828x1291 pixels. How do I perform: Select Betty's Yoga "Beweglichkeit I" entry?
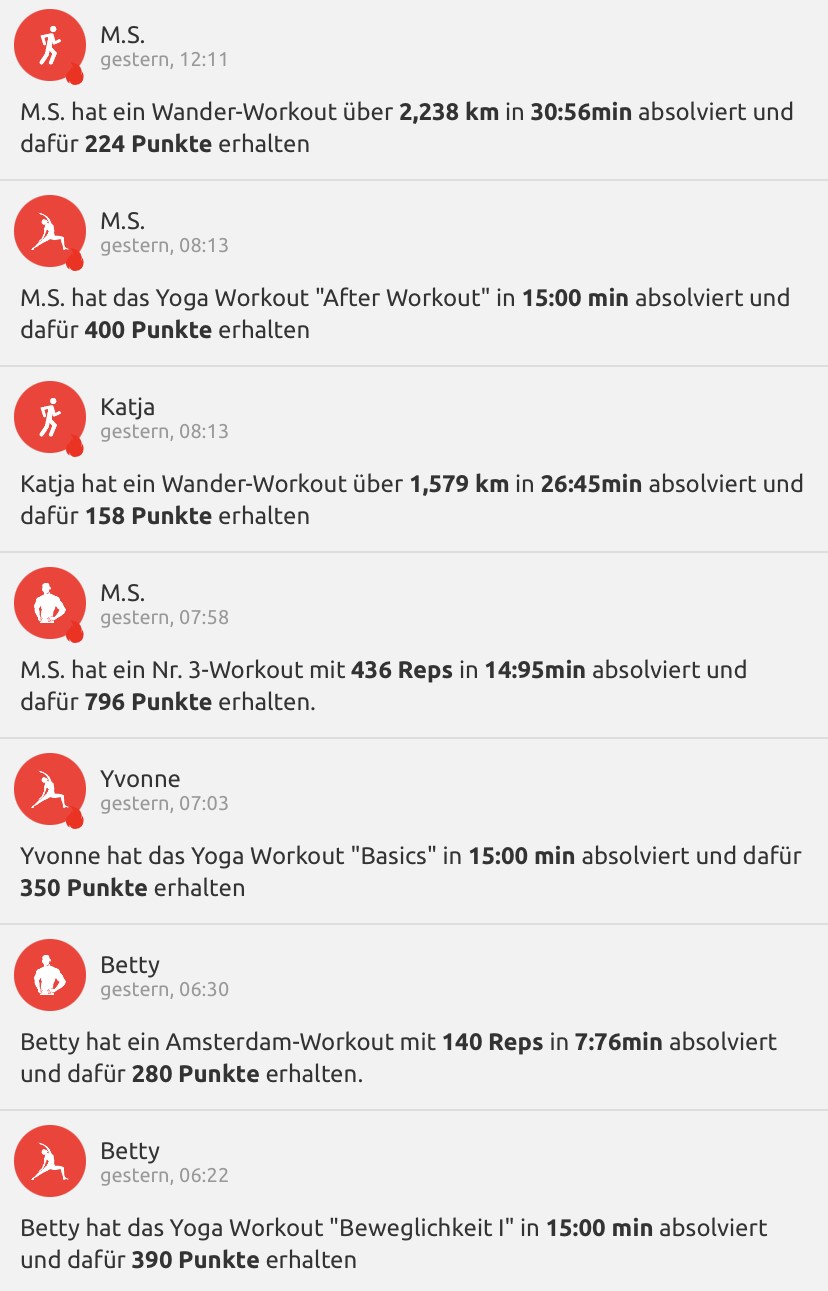(x=413, y=1243)
